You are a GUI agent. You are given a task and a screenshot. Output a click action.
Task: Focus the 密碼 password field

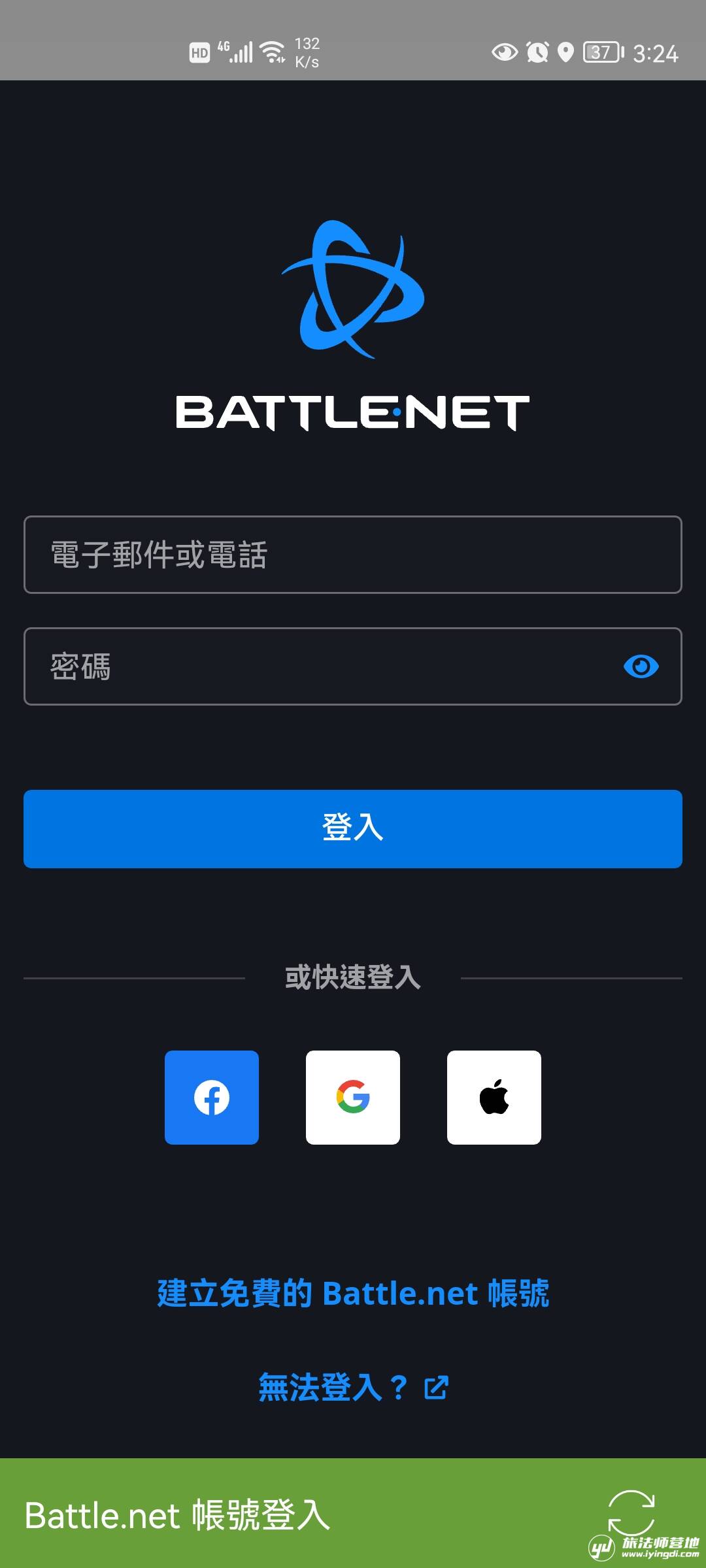pos(314,666)
